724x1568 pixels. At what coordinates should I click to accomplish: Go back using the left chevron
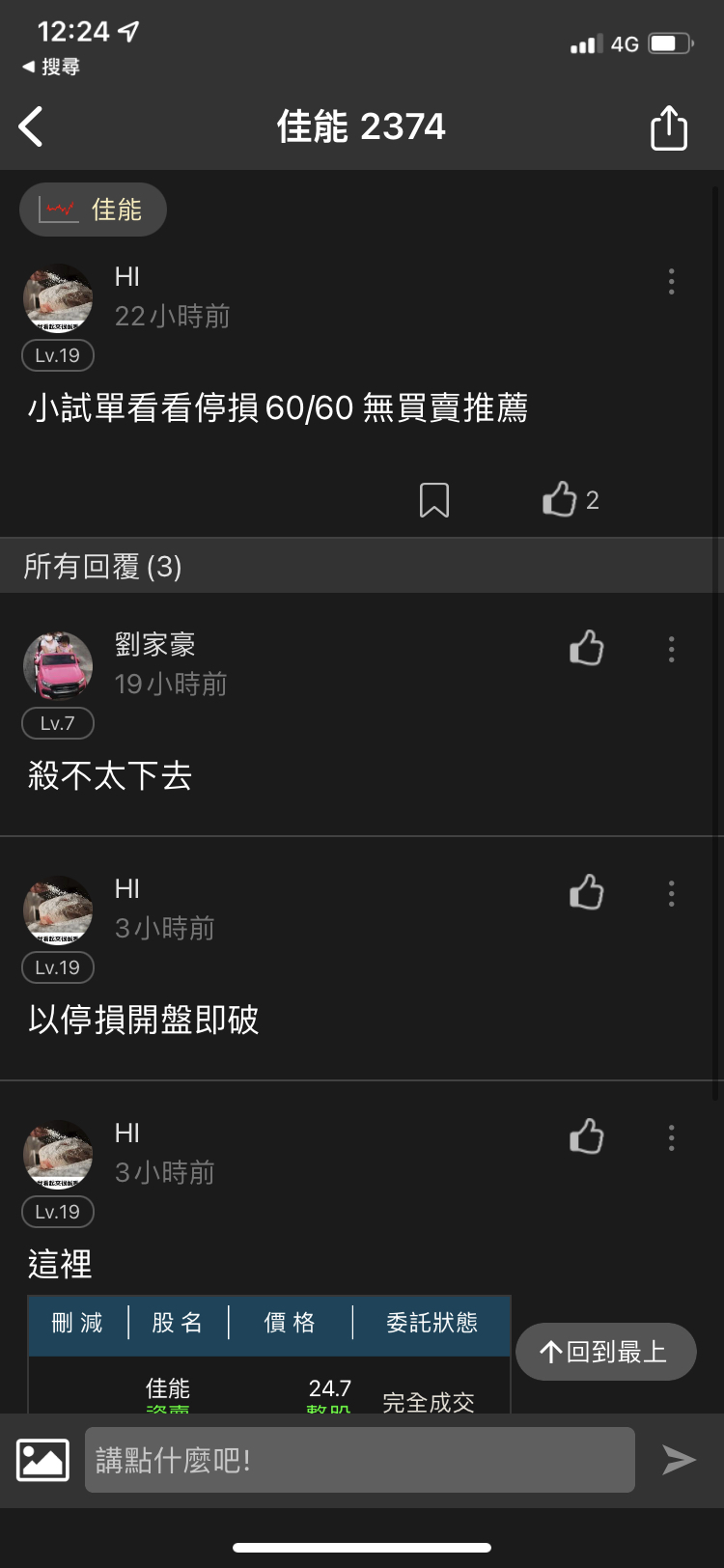[32, 126]
